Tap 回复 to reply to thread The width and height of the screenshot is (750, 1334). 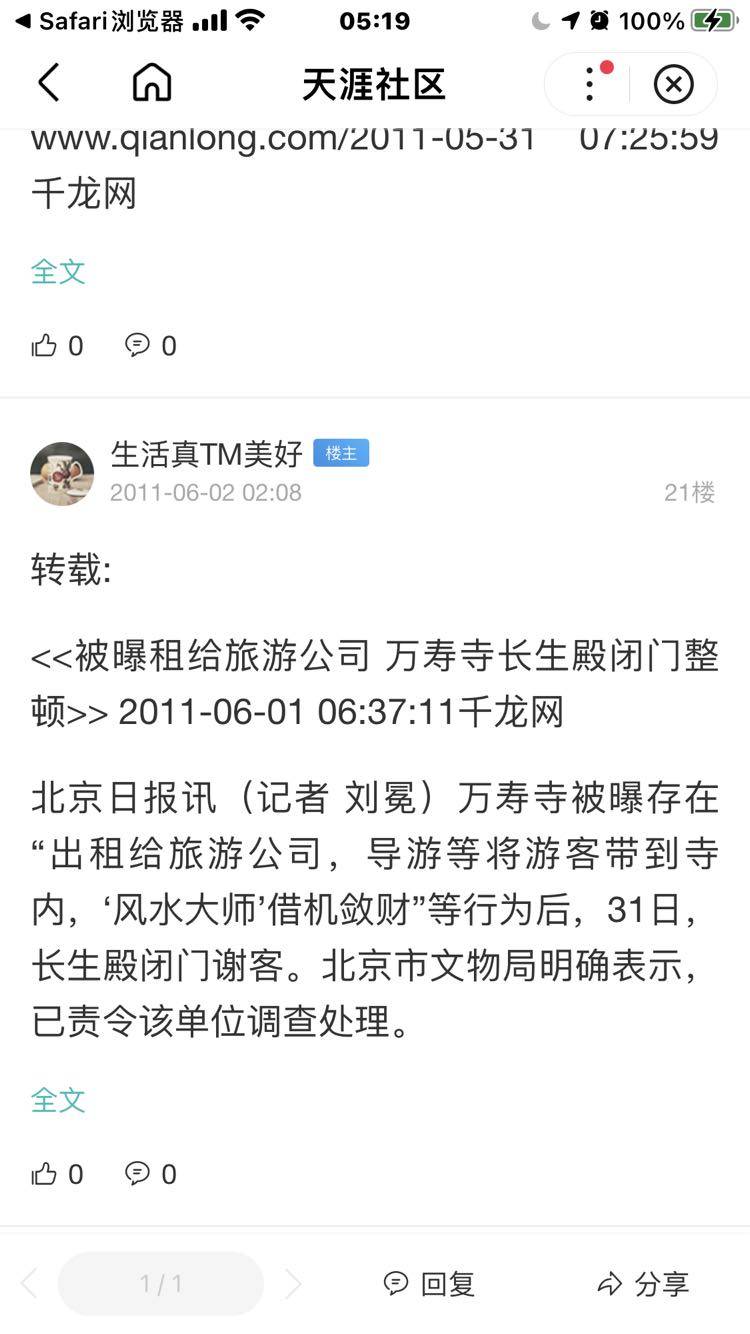430,1284
